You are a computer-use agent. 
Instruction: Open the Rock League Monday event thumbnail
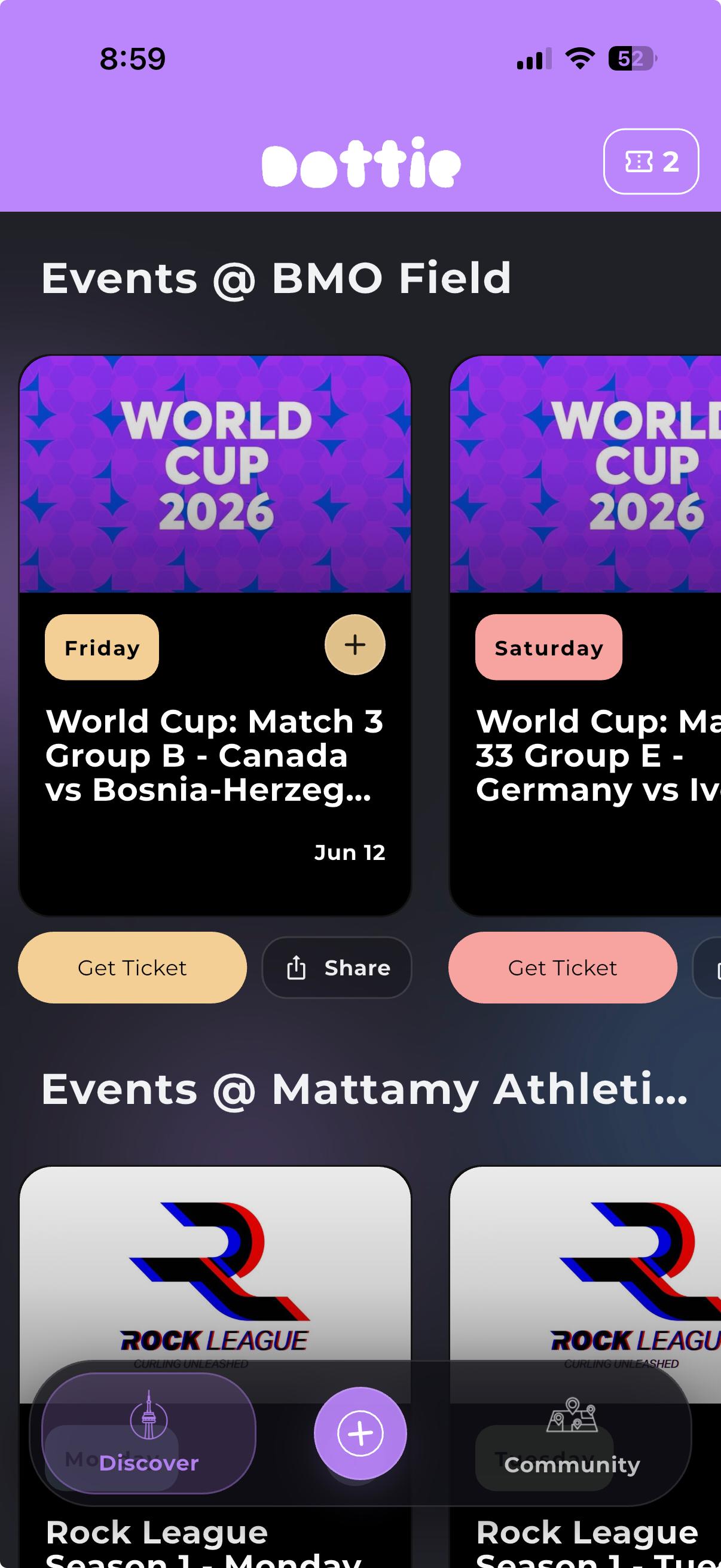[x=216, y=1266]
